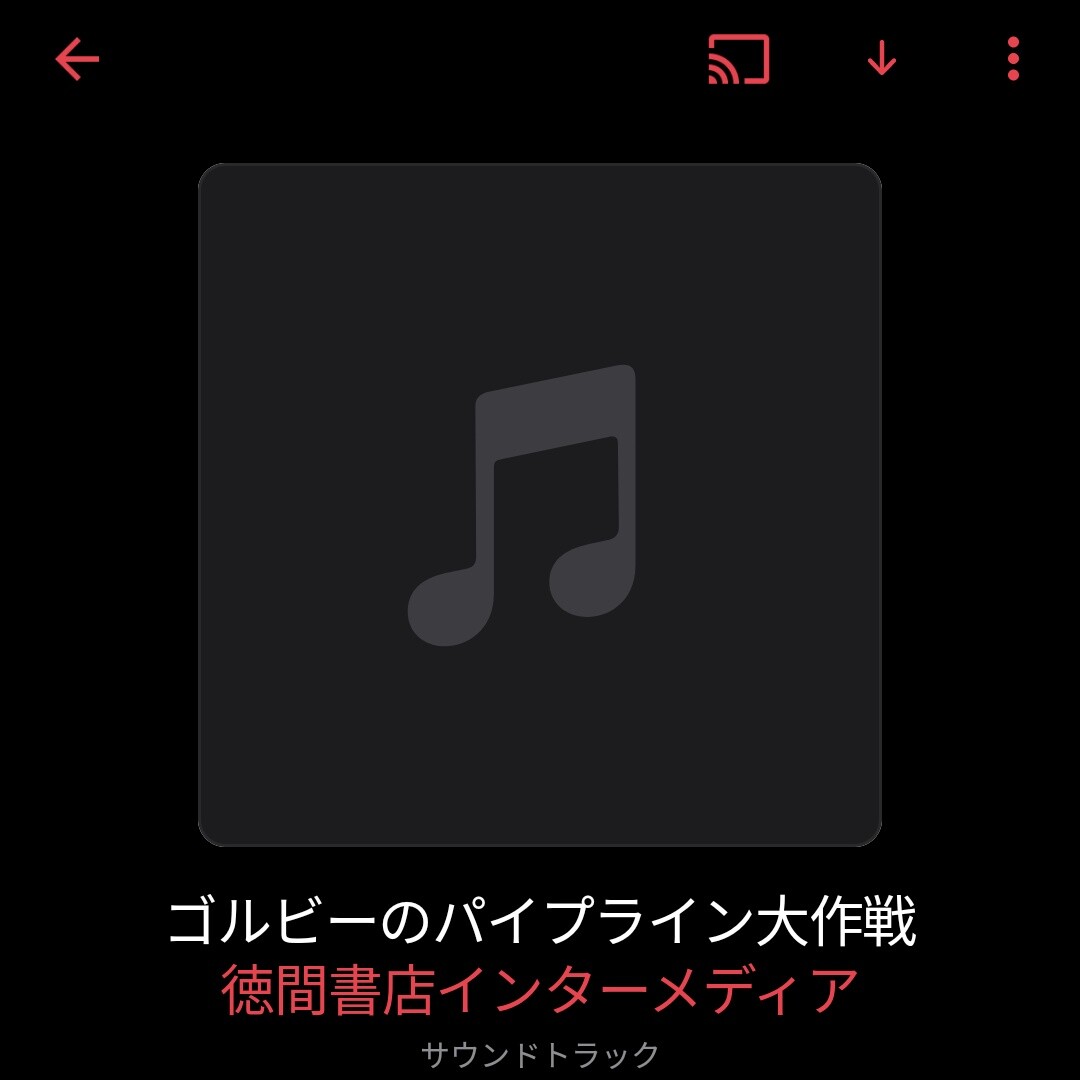Download this album

881,60
